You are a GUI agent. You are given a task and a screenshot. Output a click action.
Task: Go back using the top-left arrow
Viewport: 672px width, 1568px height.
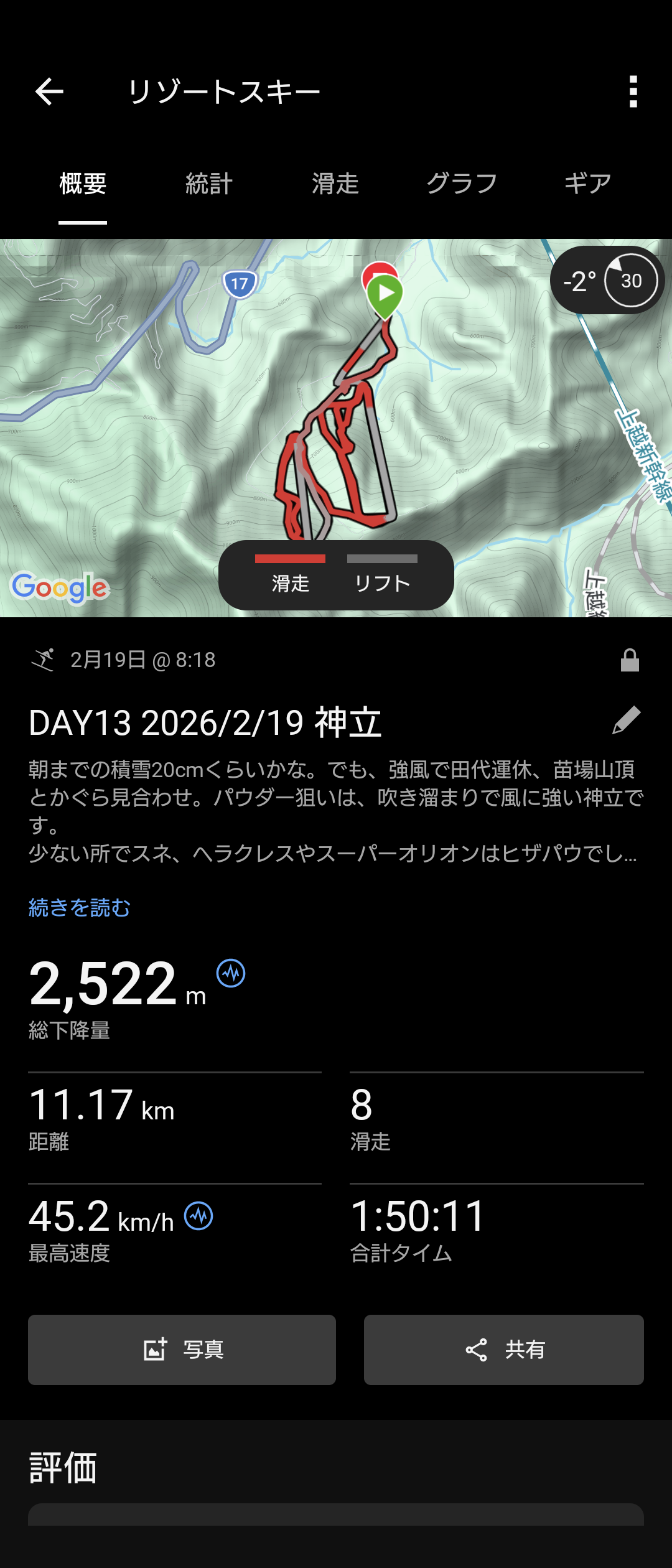pos(49,91)
